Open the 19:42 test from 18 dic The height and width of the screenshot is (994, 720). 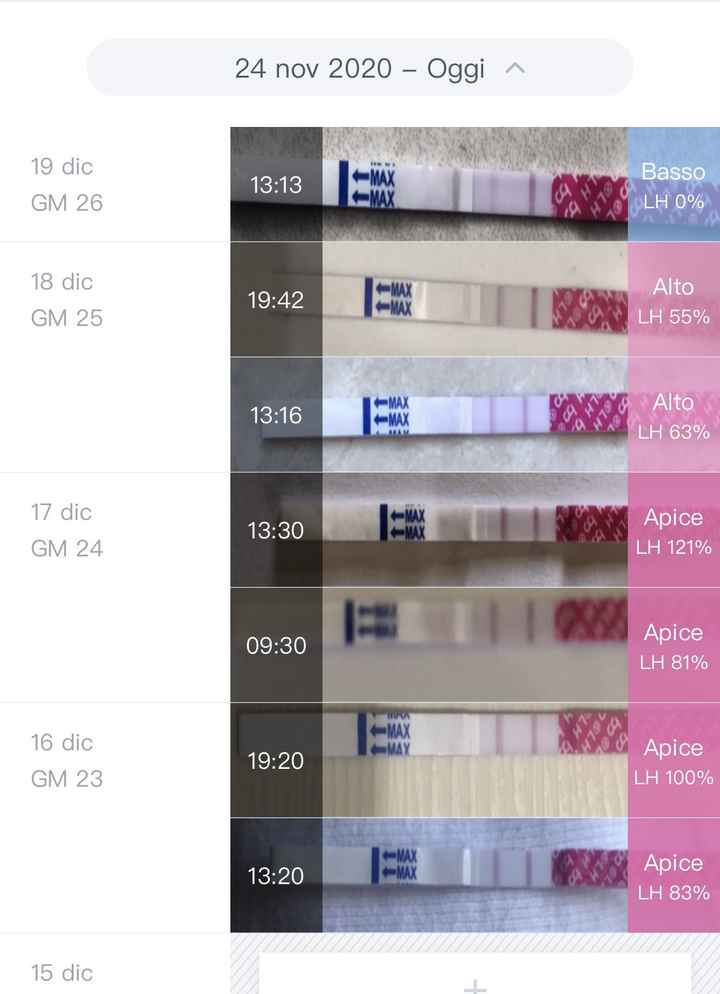tap(475, 300)
